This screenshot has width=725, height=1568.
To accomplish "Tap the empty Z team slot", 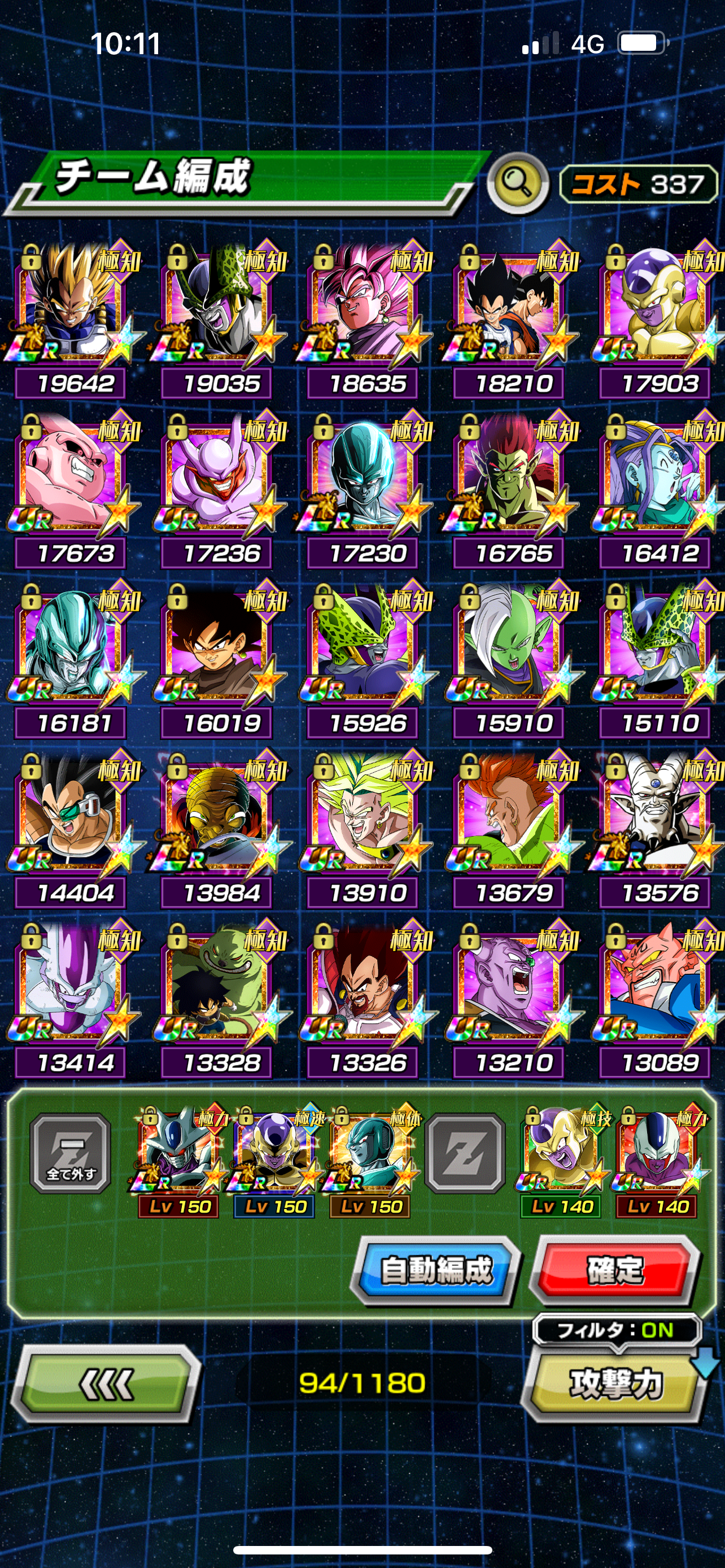I will coord(465,1154).
